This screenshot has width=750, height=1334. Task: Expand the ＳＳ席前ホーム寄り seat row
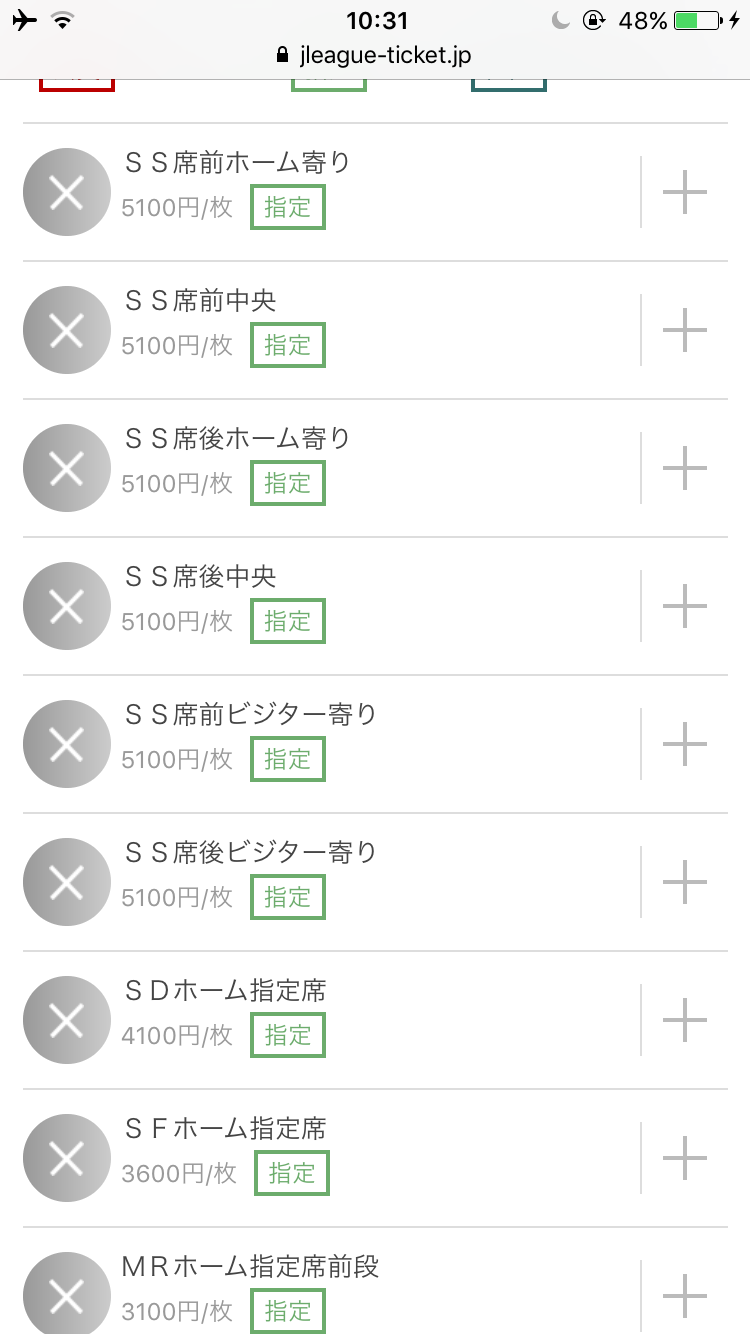point(685,192)
